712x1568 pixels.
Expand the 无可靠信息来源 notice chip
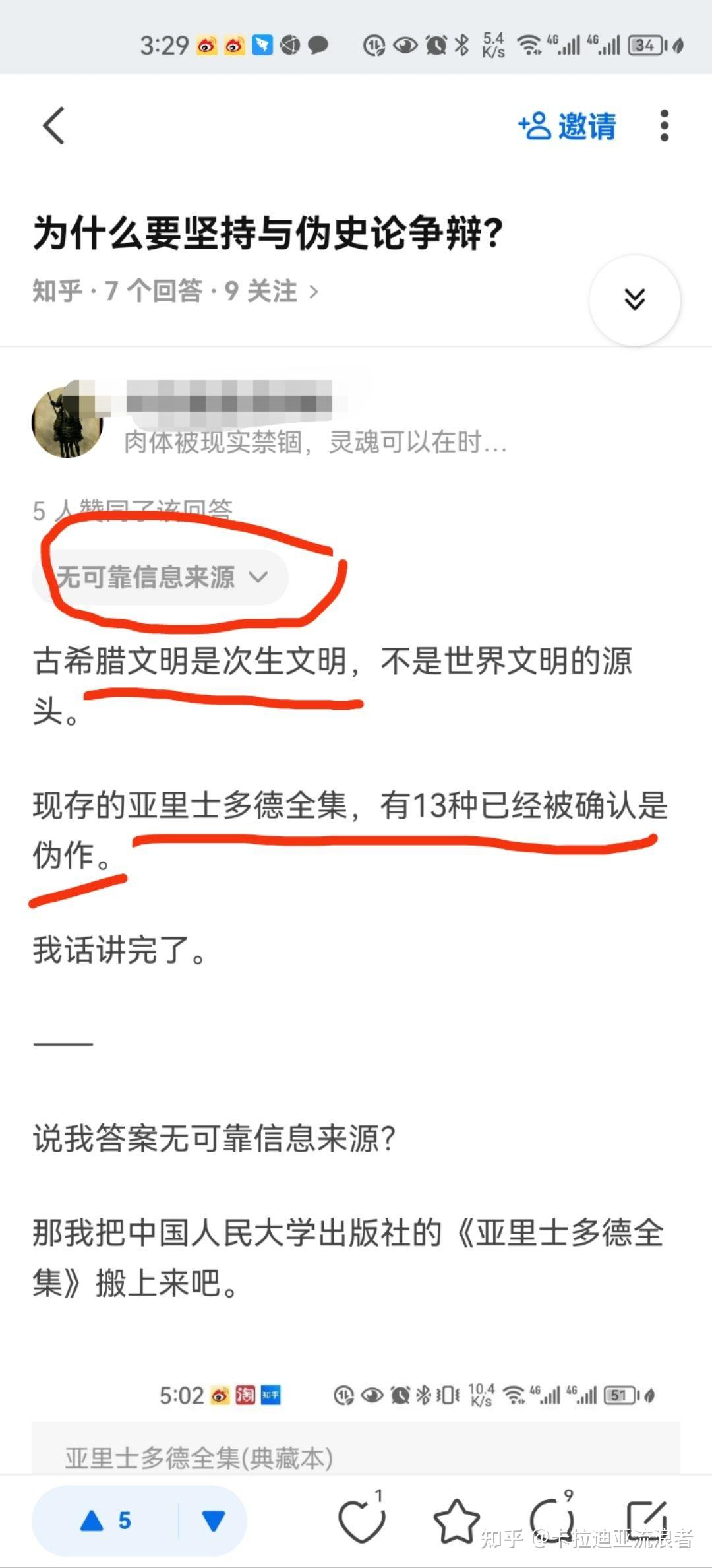click(160, 577)
